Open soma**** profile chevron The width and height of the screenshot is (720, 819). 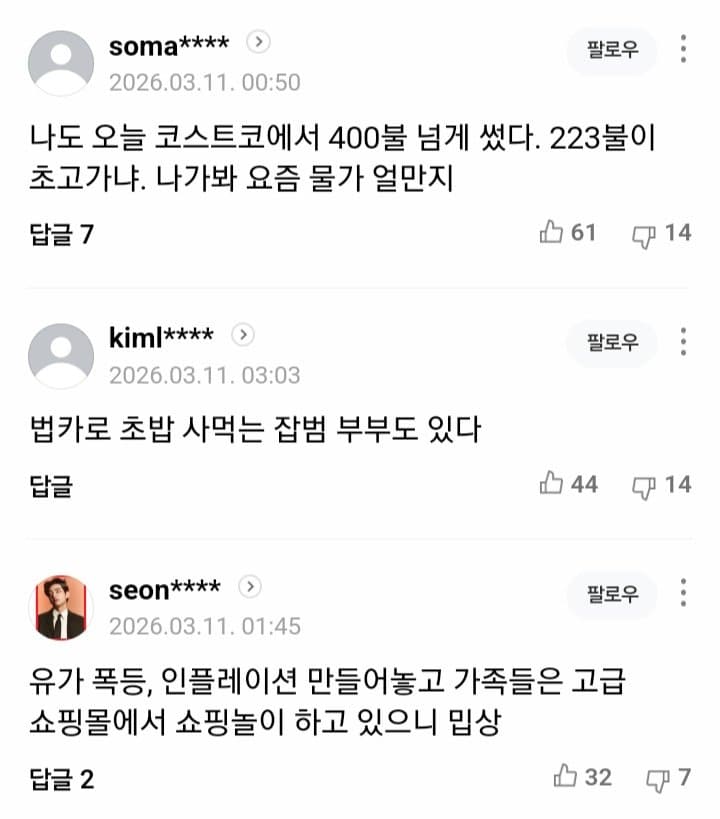pos(258,43)
